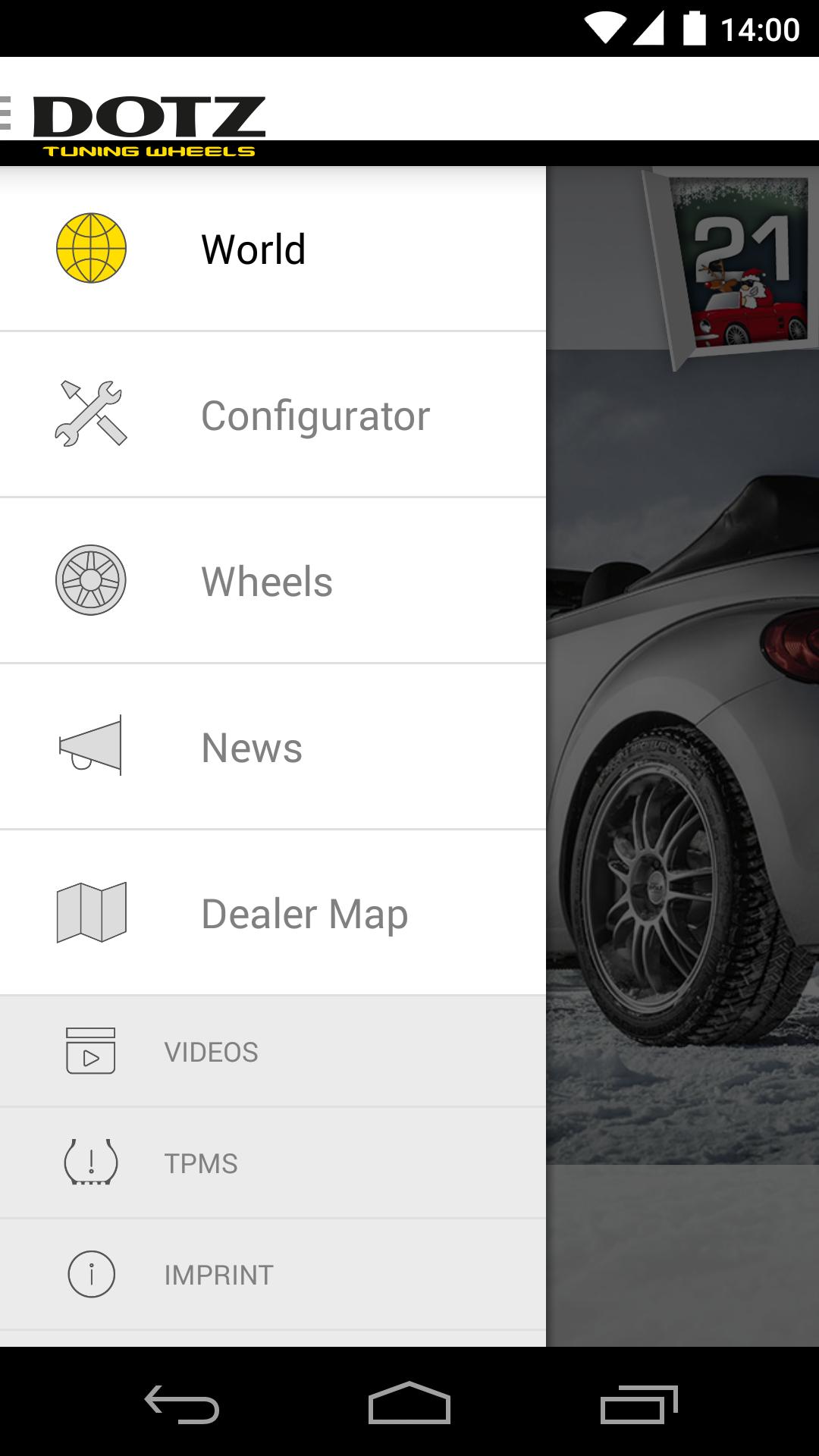
Task: Go to the Dealer Map screen
Action: click(303, 913)
